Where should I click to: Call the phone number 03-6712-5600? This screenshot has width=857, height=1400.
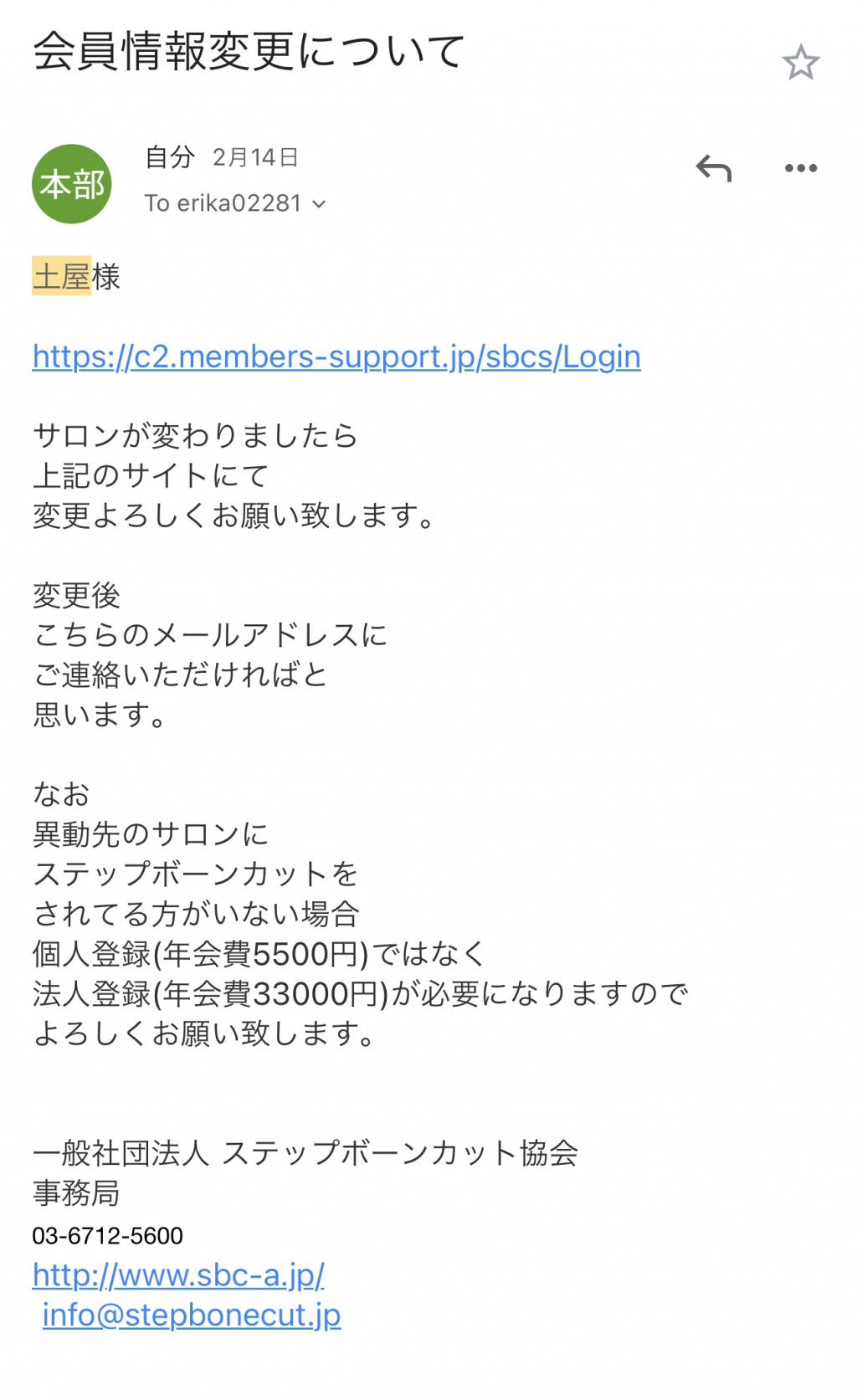click(107, 1236)
